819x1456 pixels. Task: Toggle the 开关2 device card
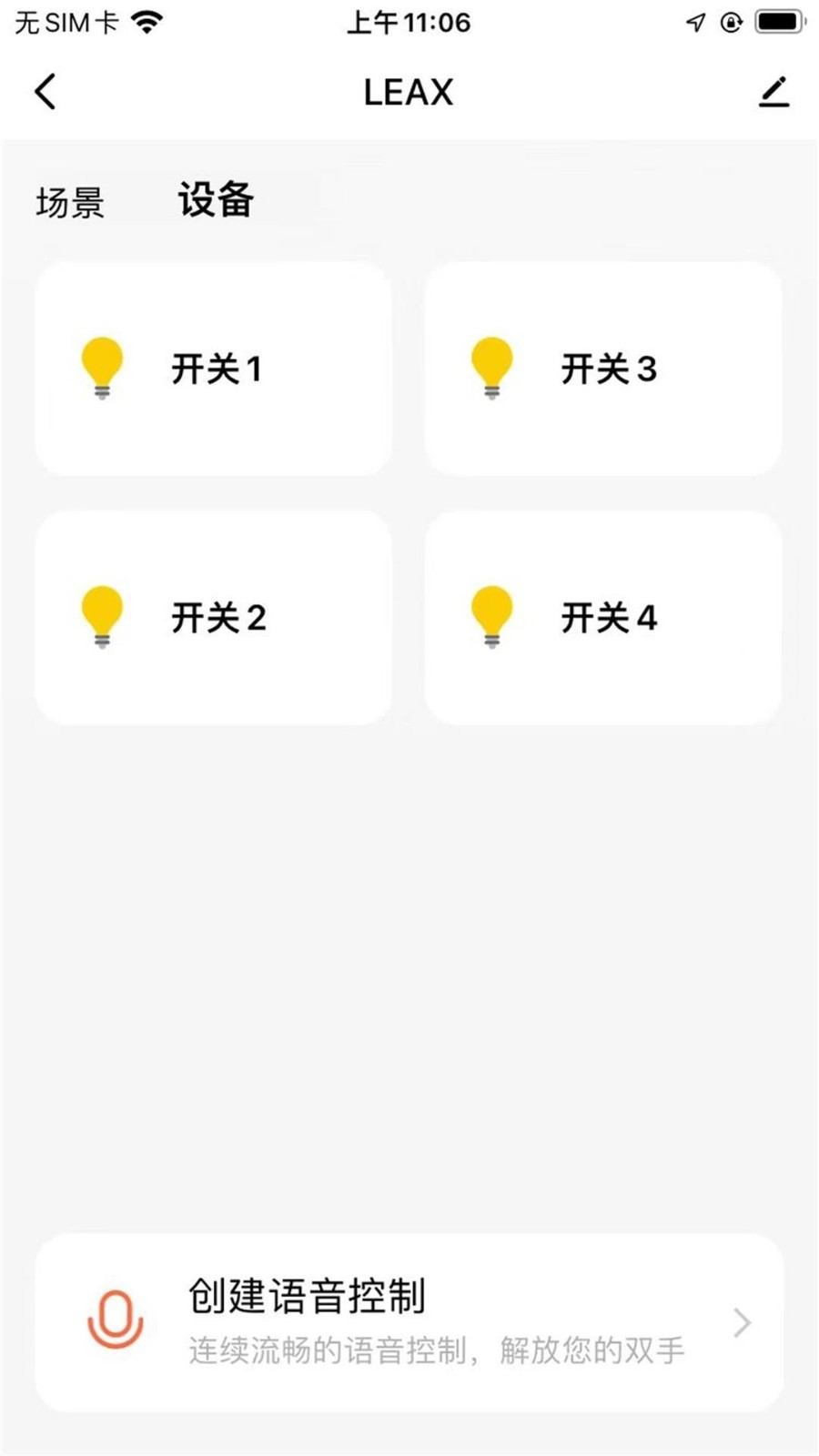click(x=214, y=617)
